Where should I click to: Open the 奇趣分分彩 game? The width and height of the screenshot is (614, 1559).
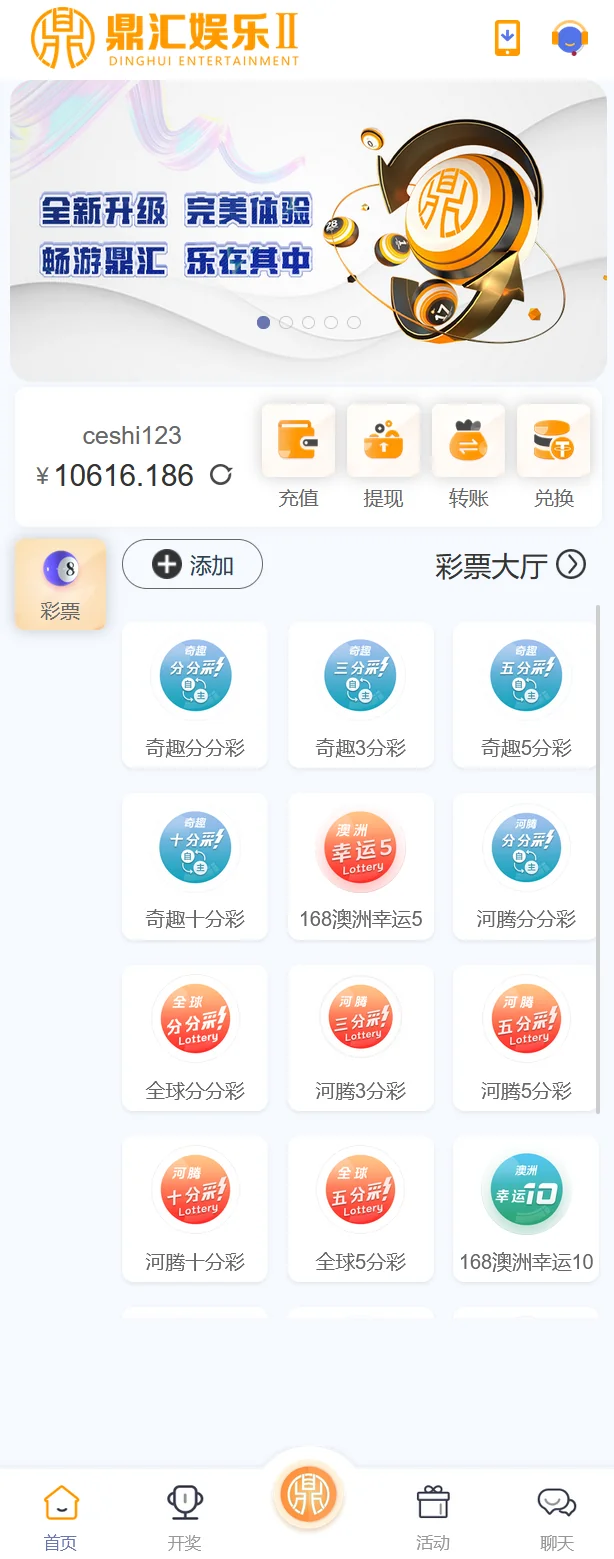point(195,695)
